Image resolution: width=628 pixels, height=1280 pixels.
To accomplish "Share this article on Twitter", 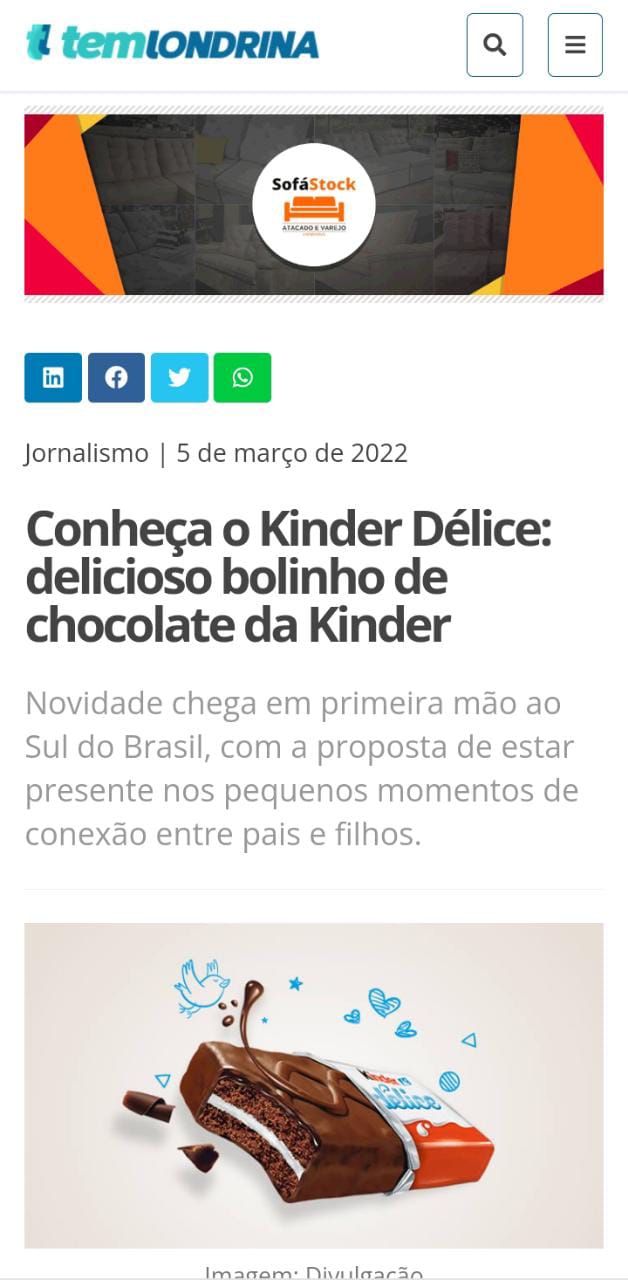I will [179, 378].
